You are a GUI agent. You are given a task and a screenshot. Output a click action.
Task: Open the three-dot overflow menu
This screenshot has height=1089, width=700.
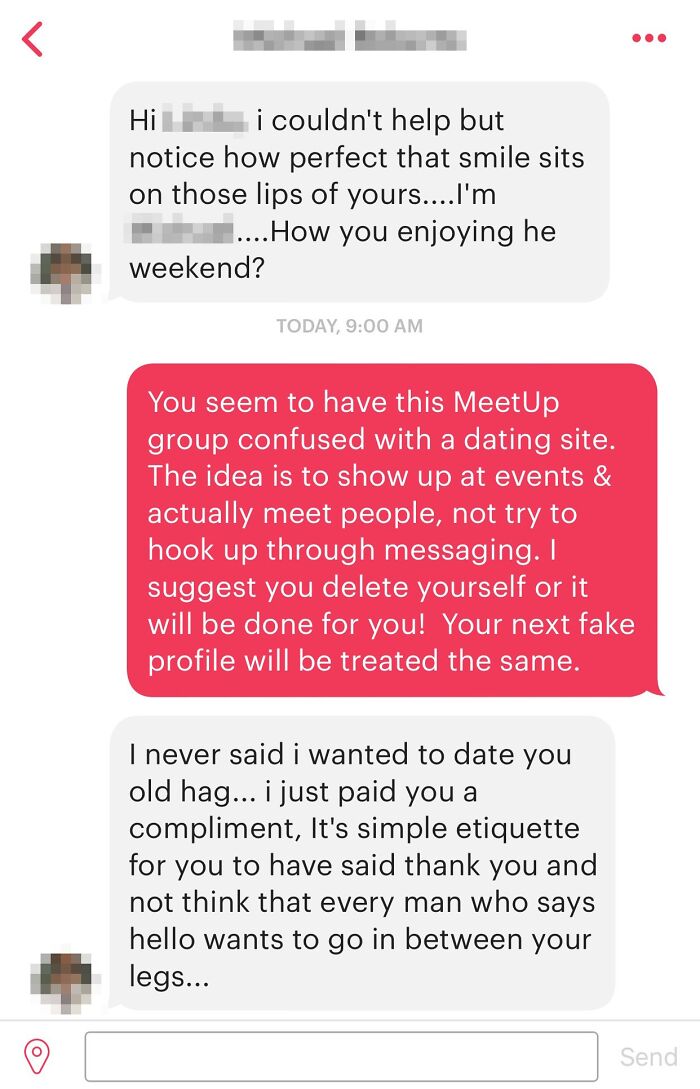click(x=649, y=38)
